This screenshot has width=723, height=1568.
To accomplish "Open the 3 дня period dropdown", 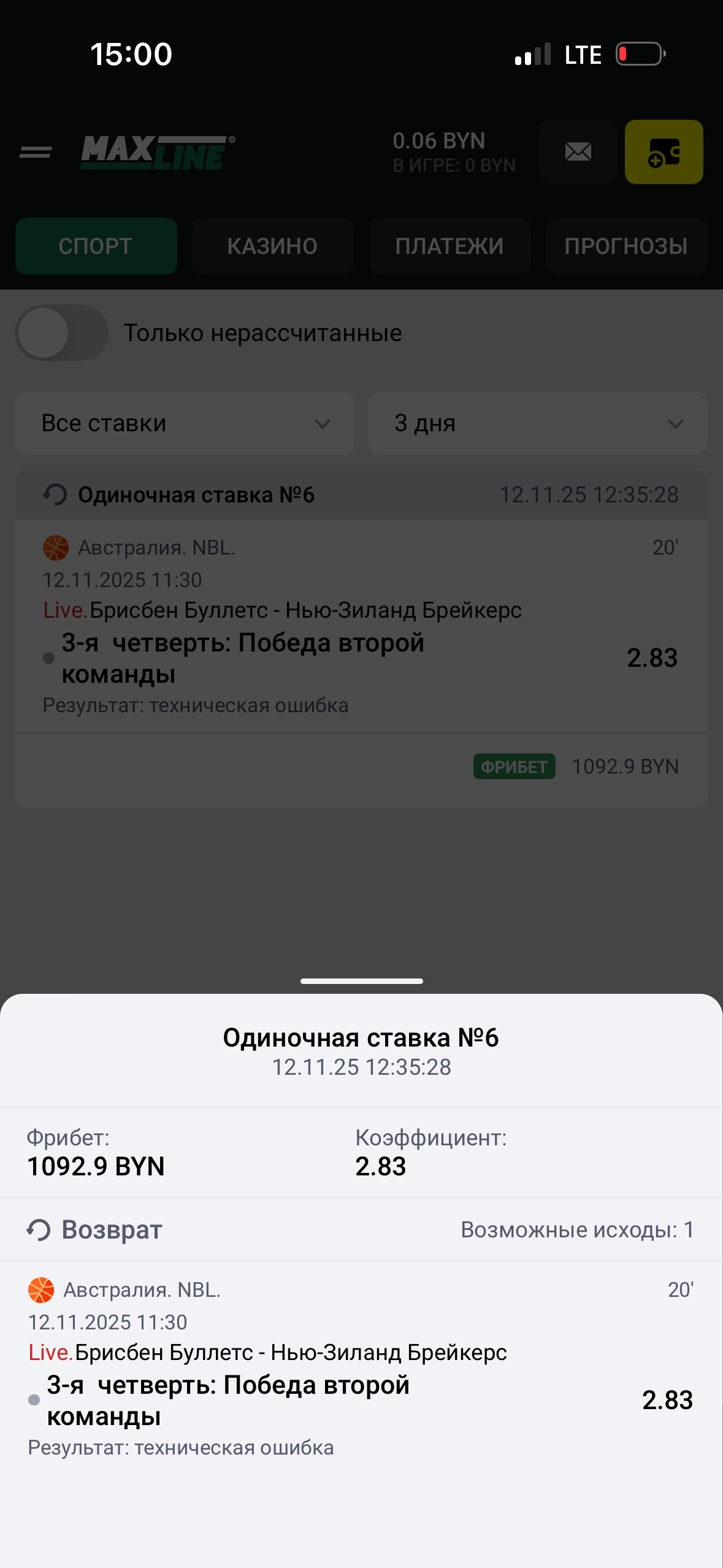I will point(537,423).
